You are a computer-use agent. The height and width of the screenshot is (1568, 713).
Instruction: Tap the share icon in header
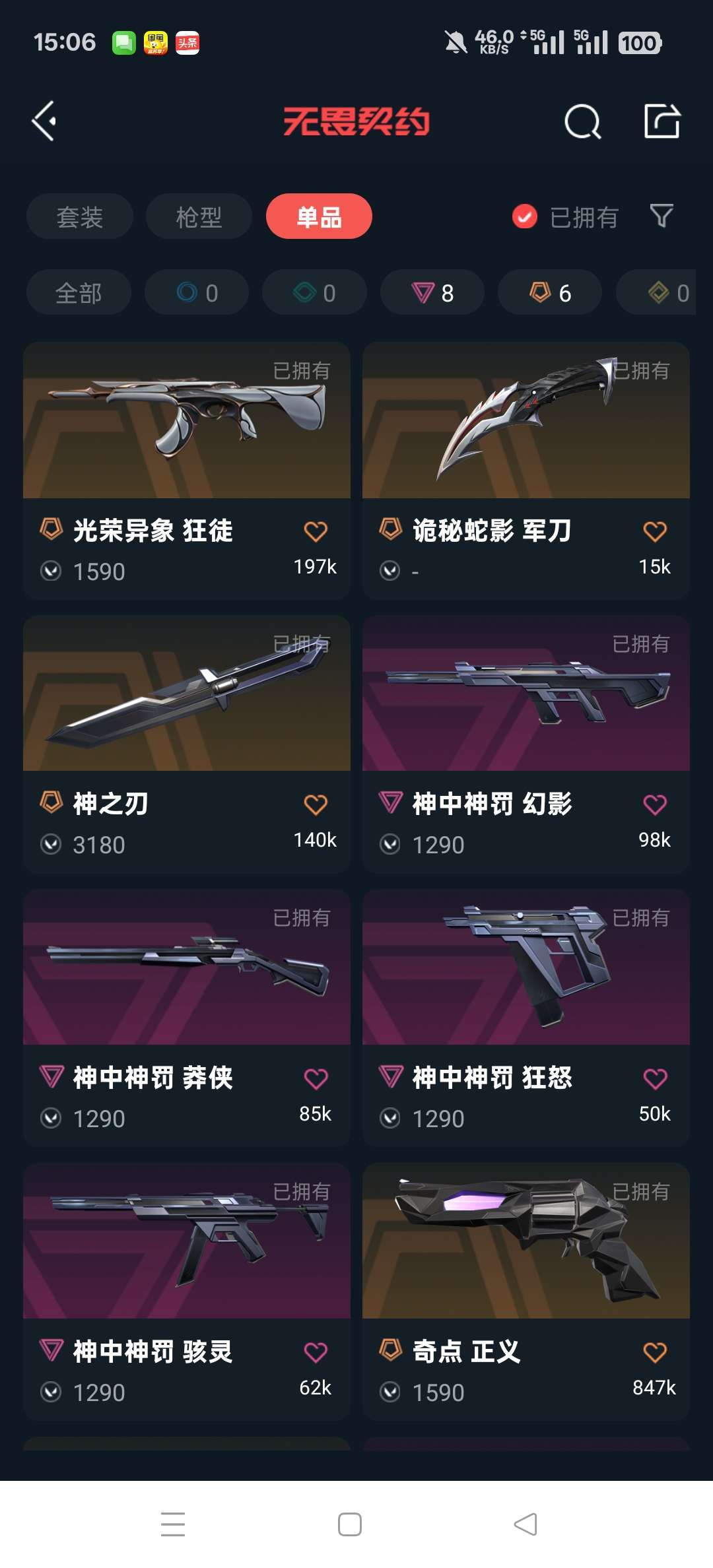pos(662,121)
